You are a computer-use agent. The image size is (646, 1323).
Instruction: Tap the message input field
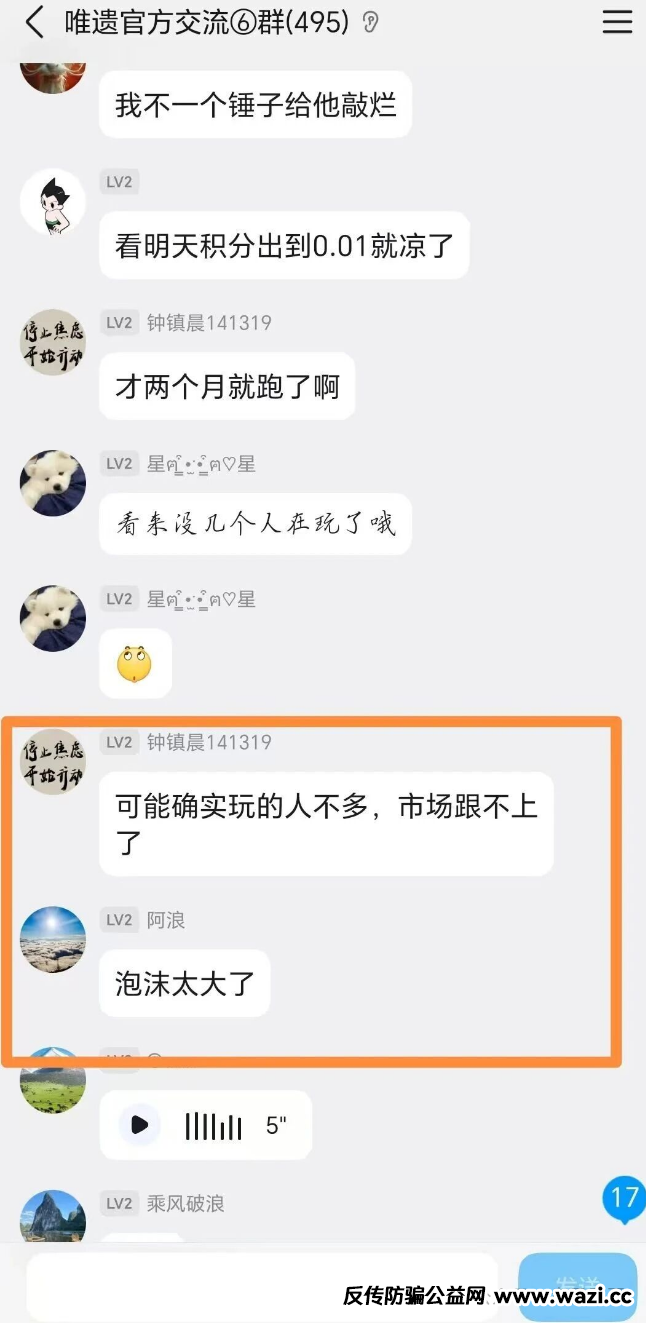point(262,1285)
